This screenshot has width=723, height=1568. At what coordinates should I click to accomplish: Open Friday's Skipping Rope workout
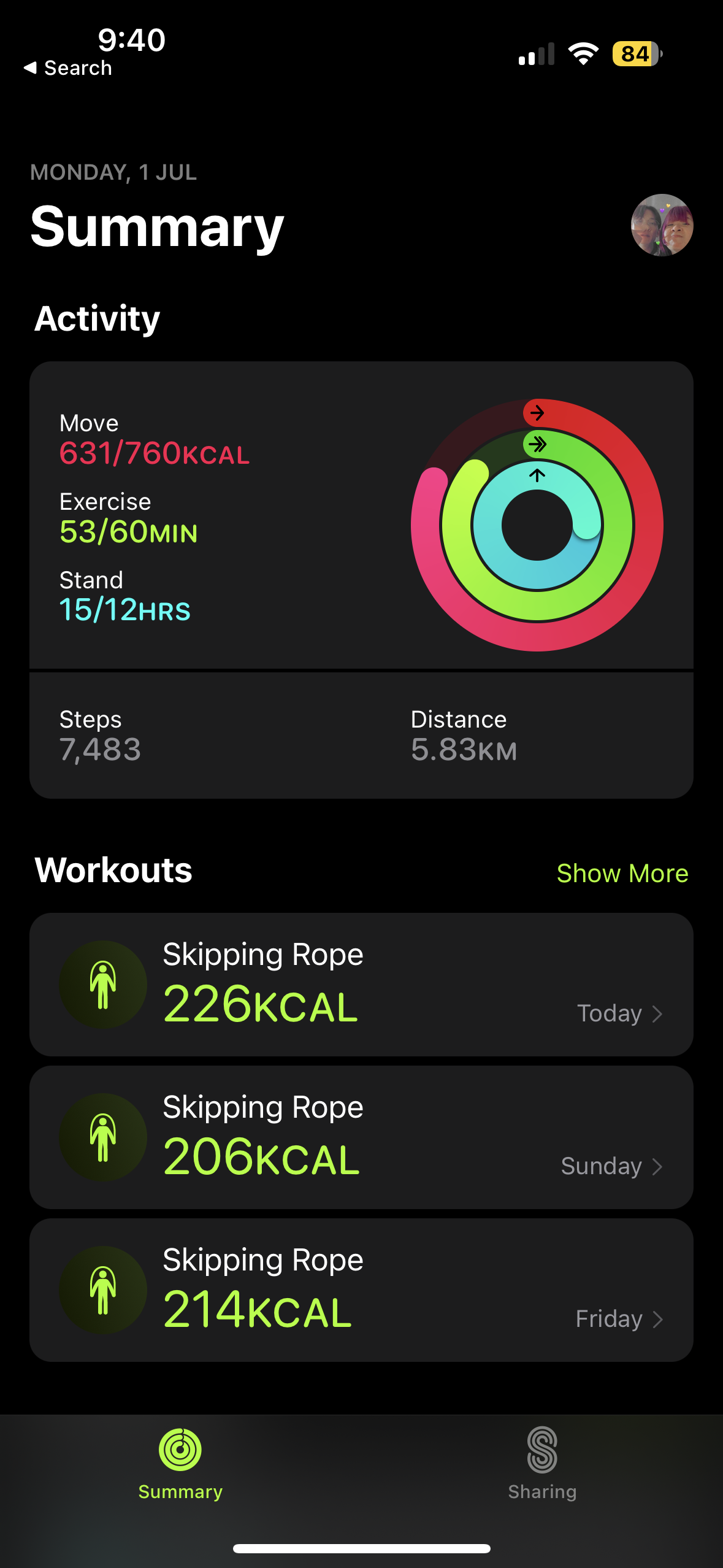[361, 1289]
